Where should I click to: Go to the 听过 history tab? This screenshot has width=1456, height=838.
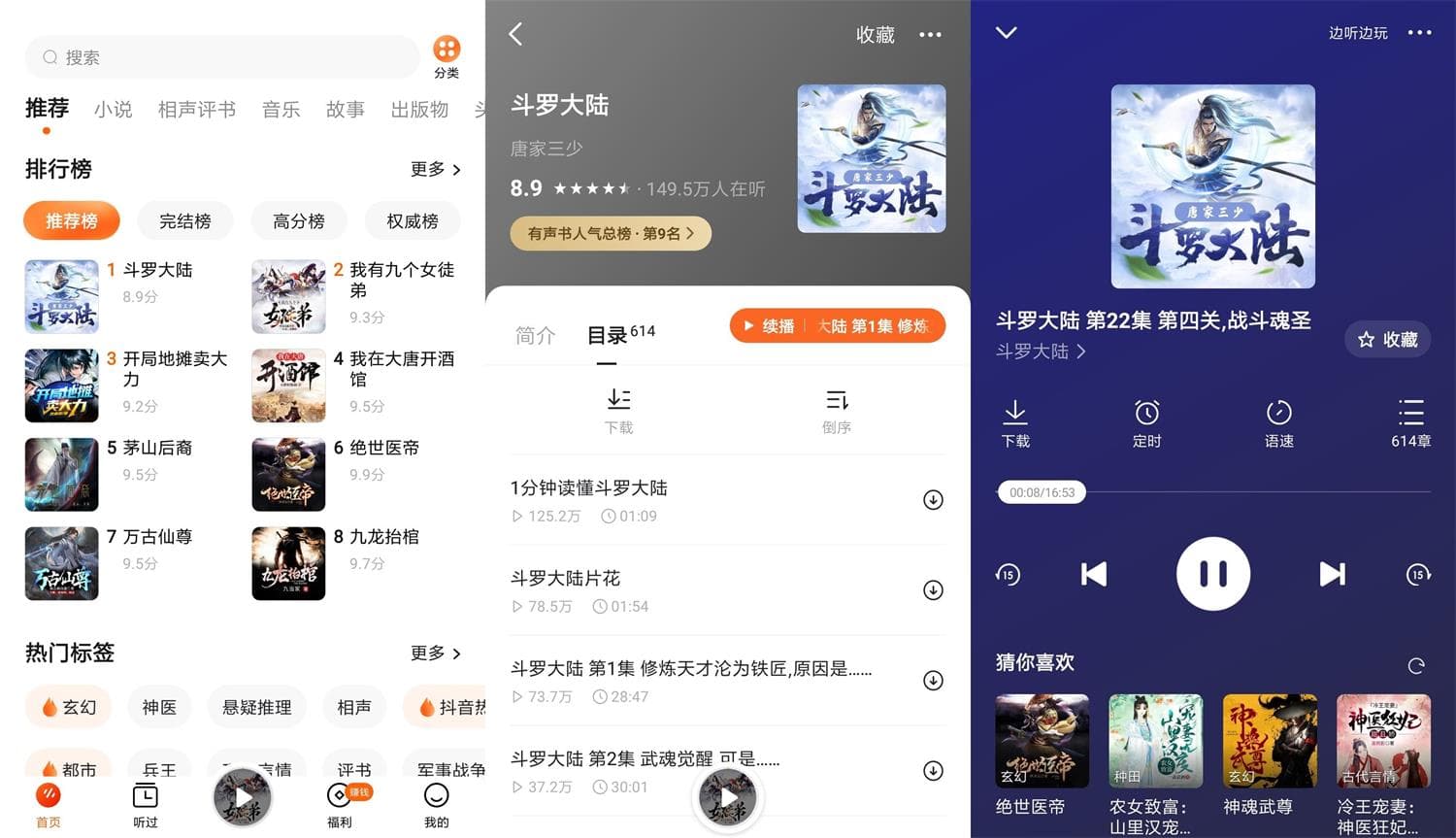tap(145, 806)
